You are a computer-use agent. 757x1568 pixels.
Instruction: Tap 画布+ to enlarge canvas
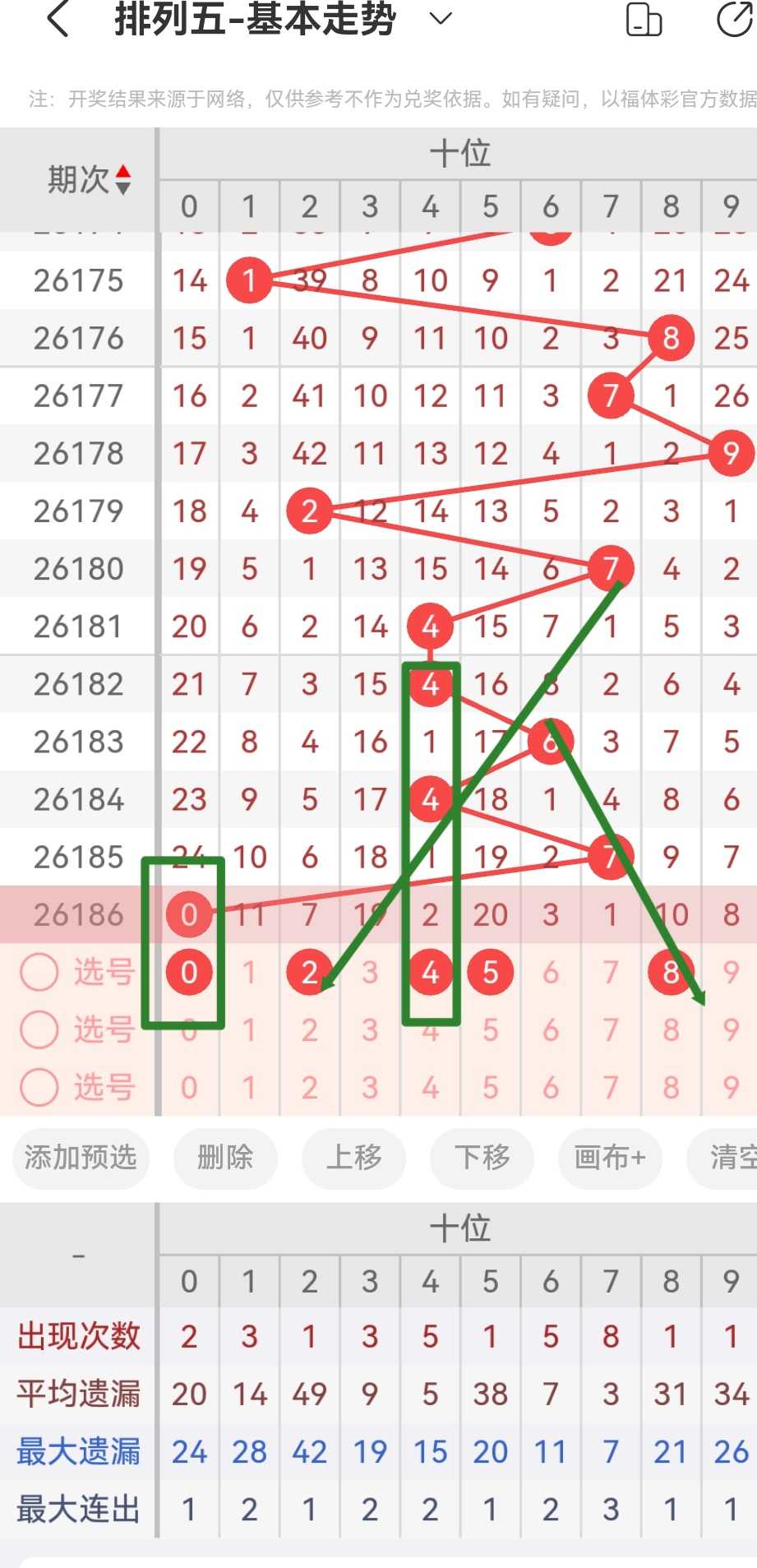[x=610, y=1158]
